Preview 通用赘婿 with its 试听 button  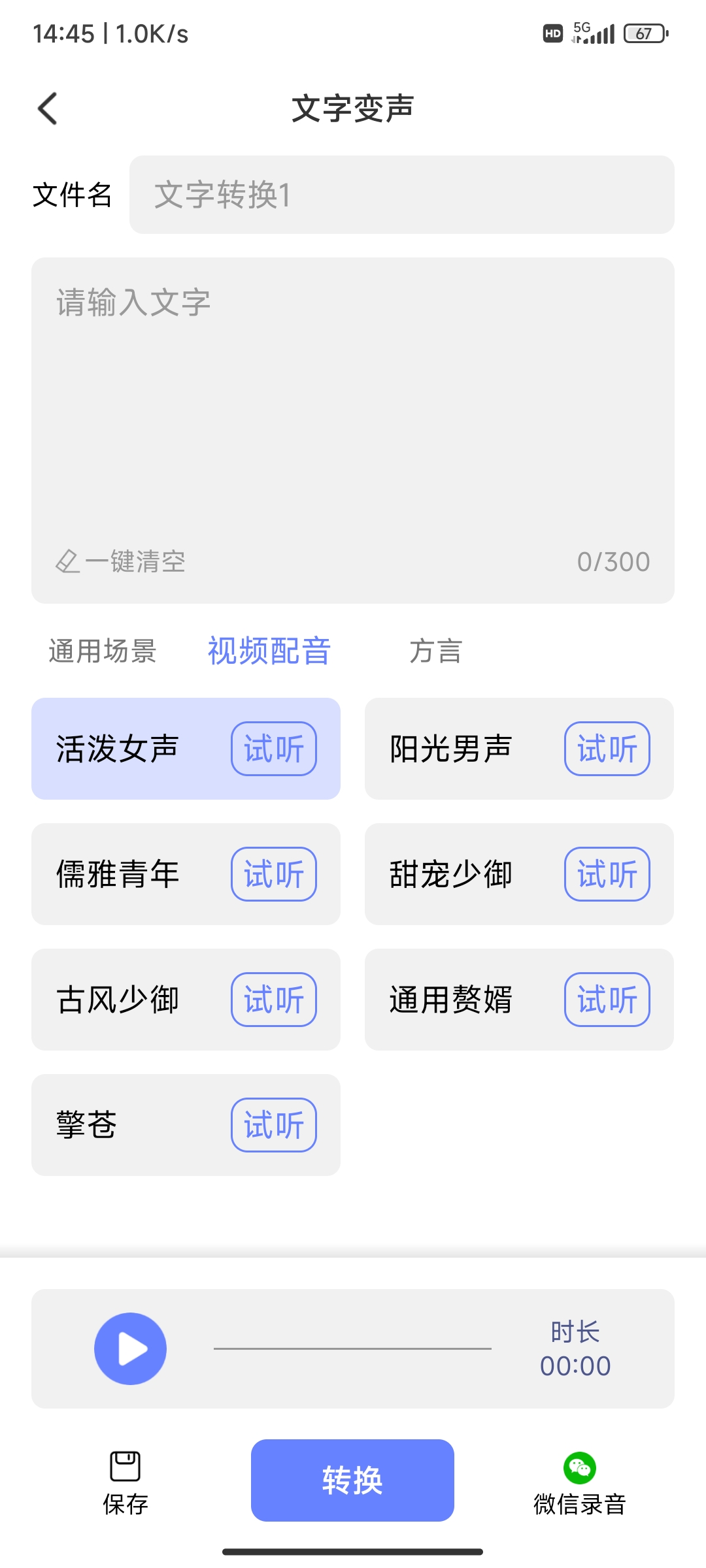click(607, 1000)
